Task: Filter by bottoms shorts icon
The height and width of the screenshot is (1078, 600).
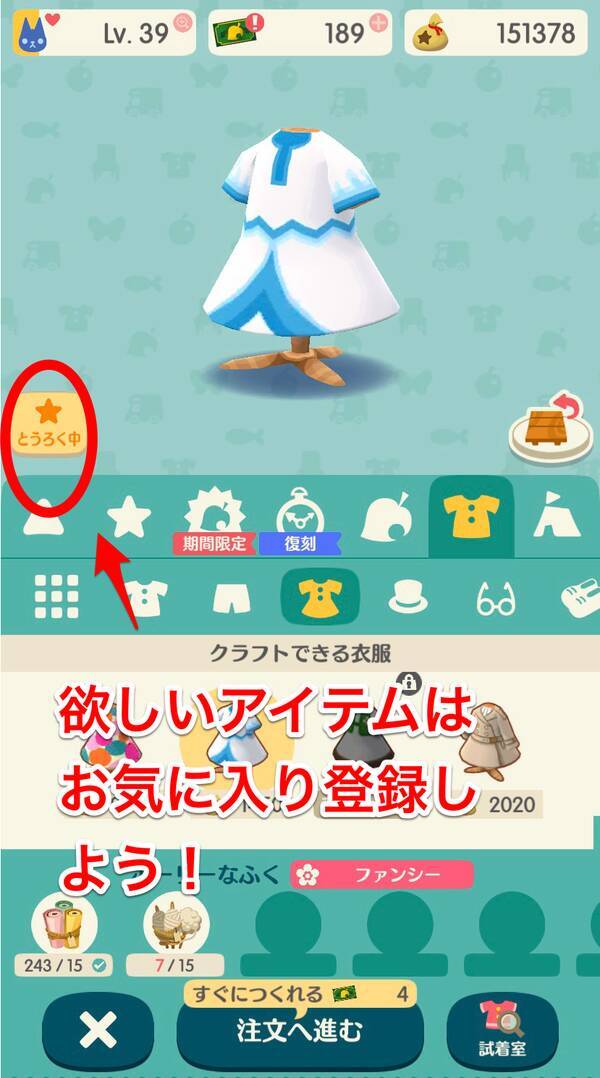Action: [x=231, y=597]
